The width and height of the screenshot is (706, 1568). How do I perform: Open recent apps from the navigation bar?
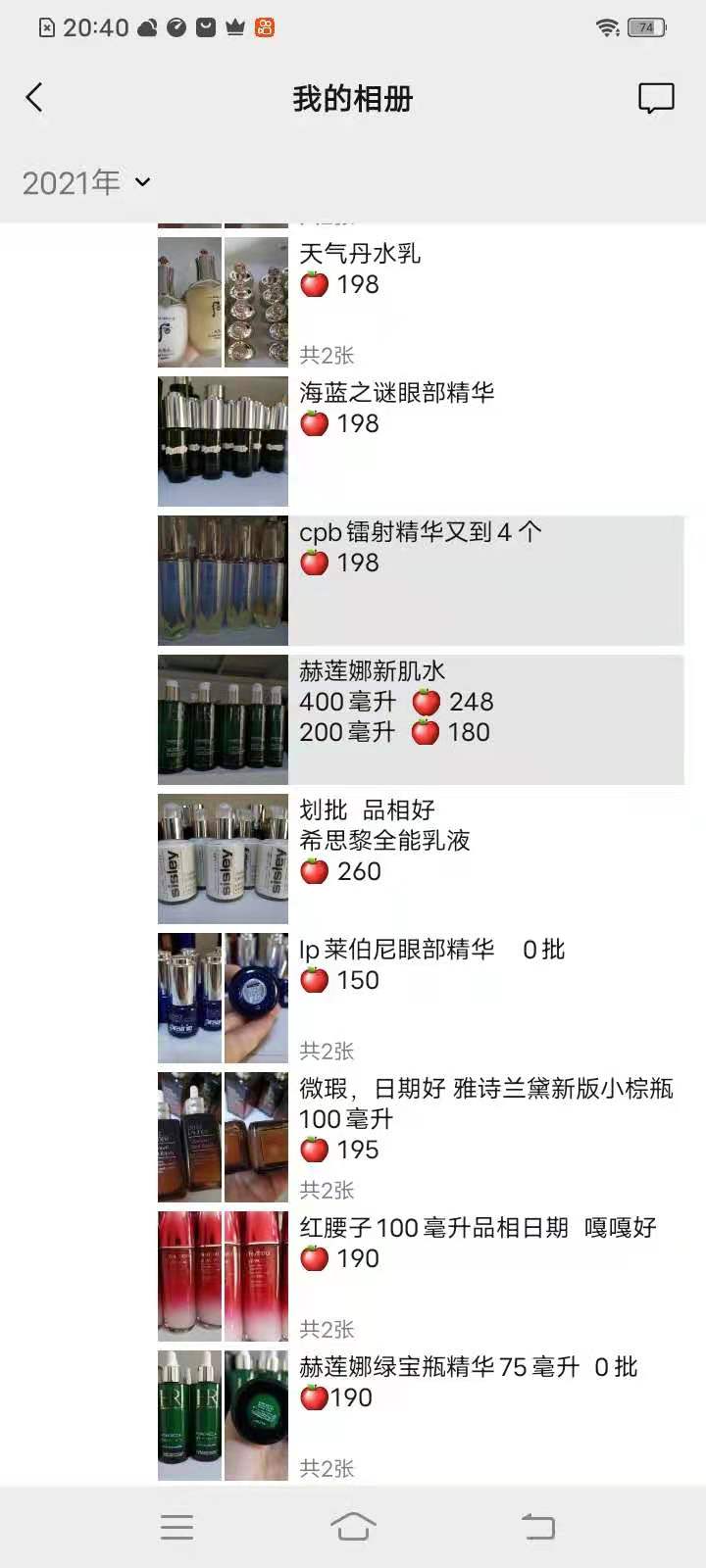[x=176, y=1527]
